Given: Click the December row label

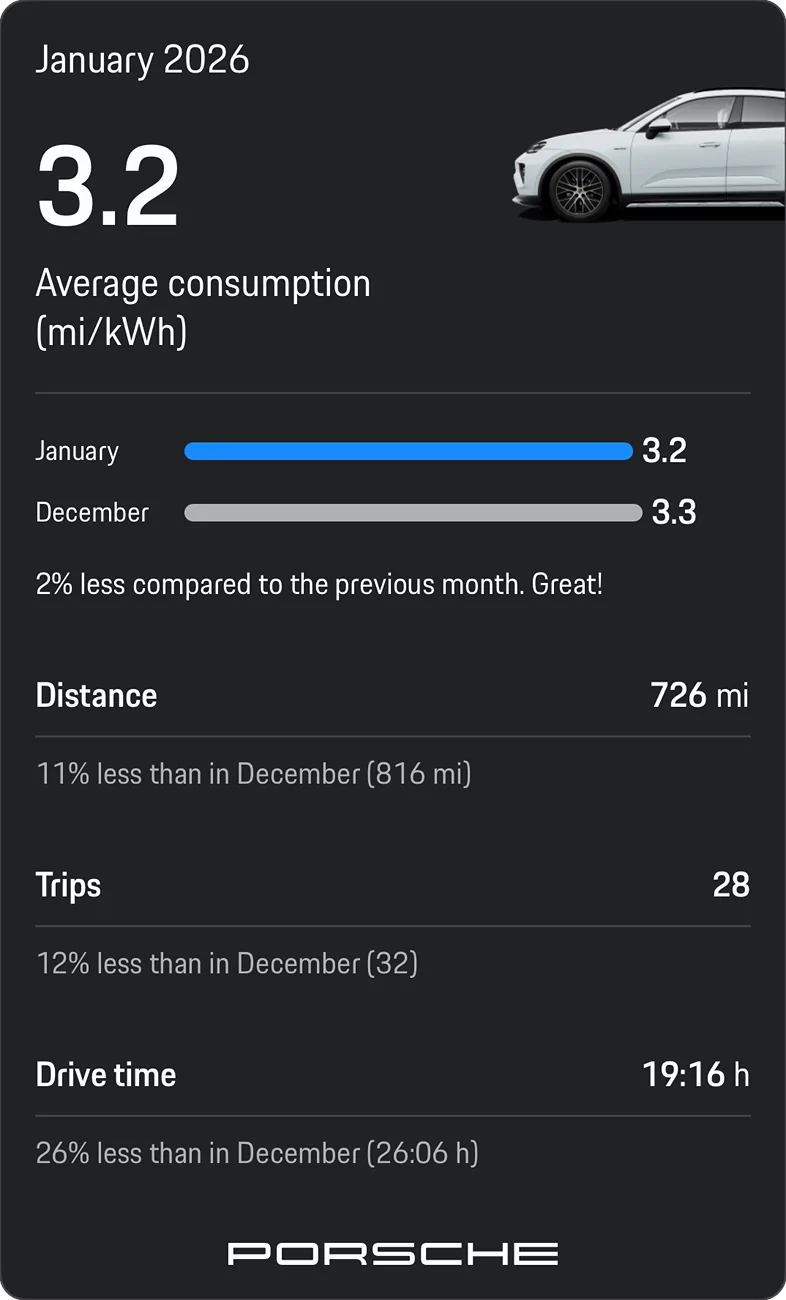Looking at the screenshot, I should (x=92, y=513).
